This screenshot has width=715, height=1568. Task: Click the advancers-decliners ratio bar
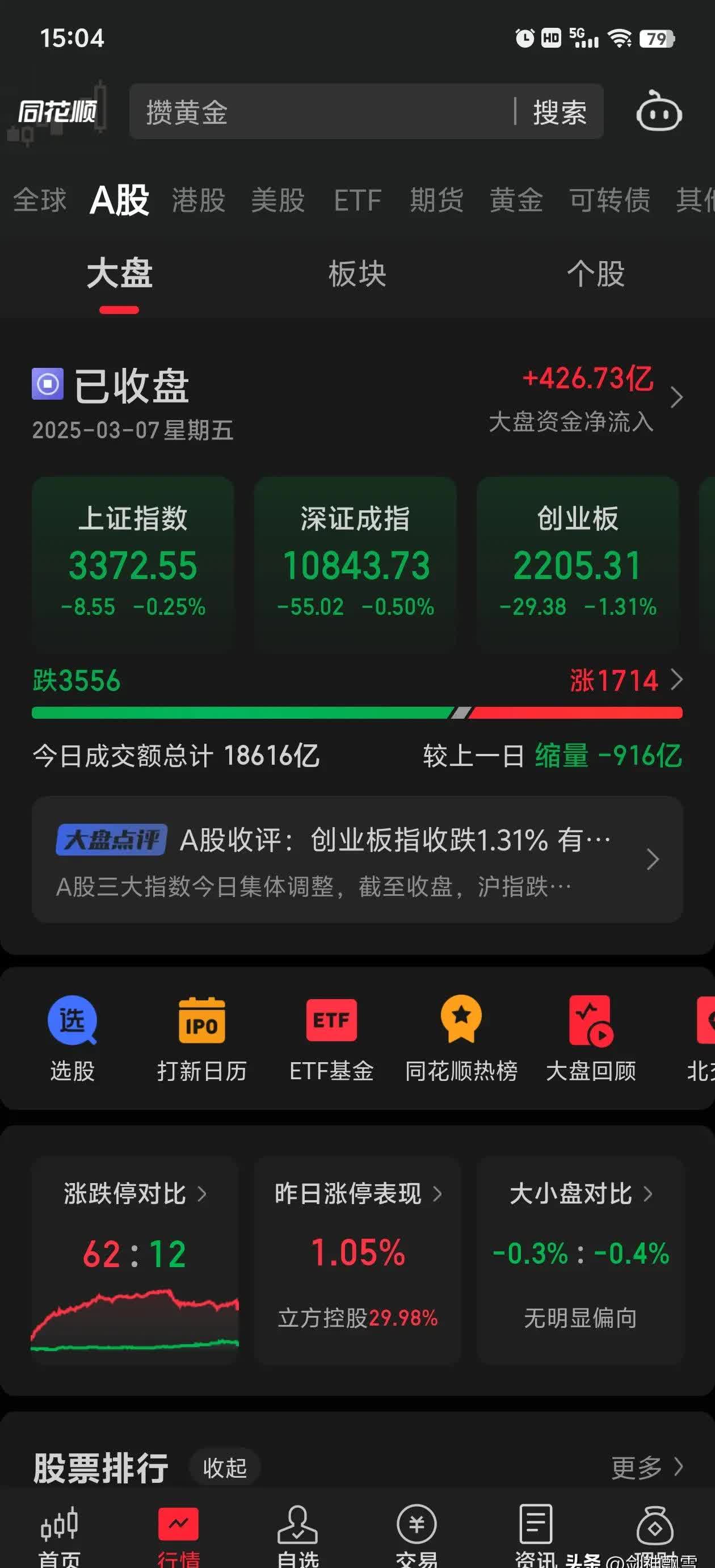357,711
